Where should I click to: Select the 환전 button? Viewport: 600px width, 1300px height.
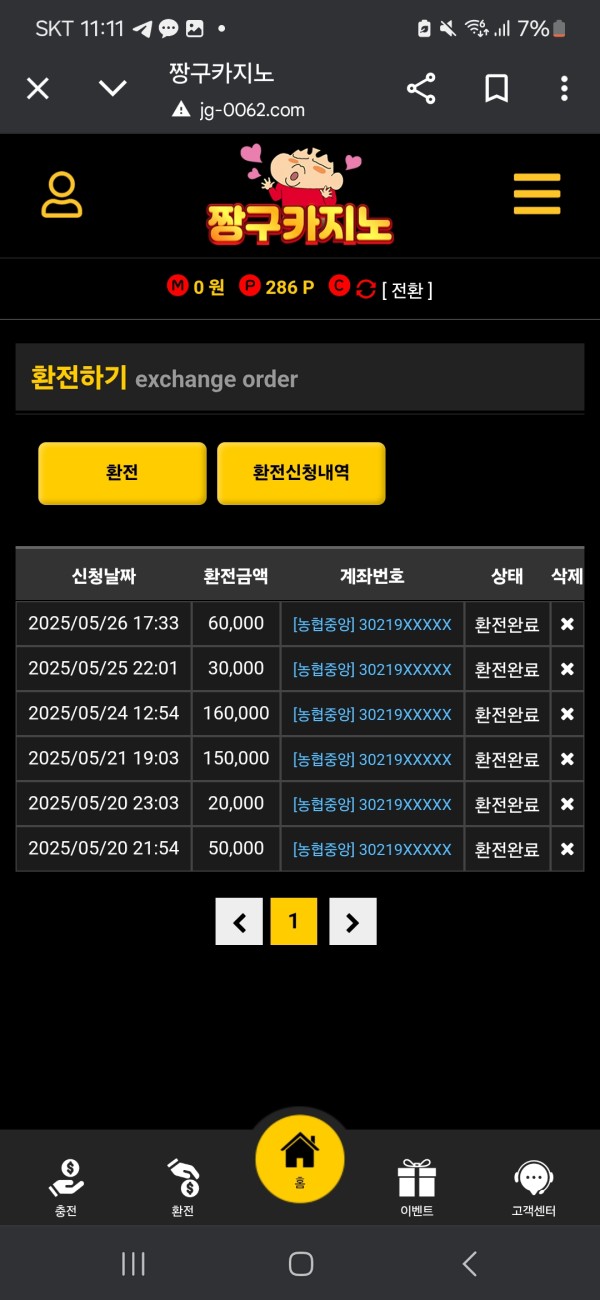coord(122,473)
